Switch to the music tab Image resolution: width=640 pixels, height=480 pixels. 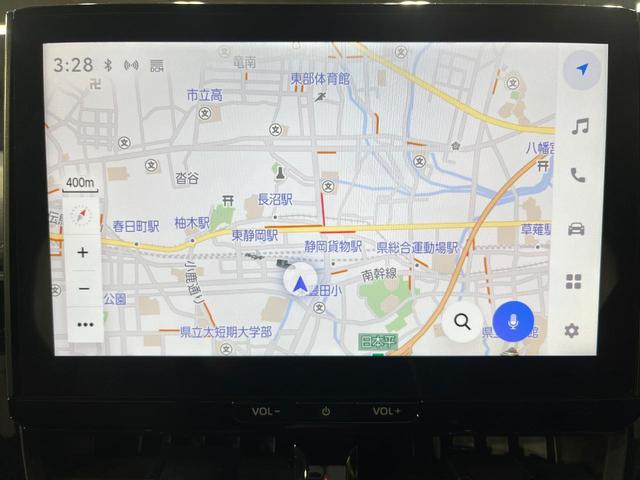[579, 126]
